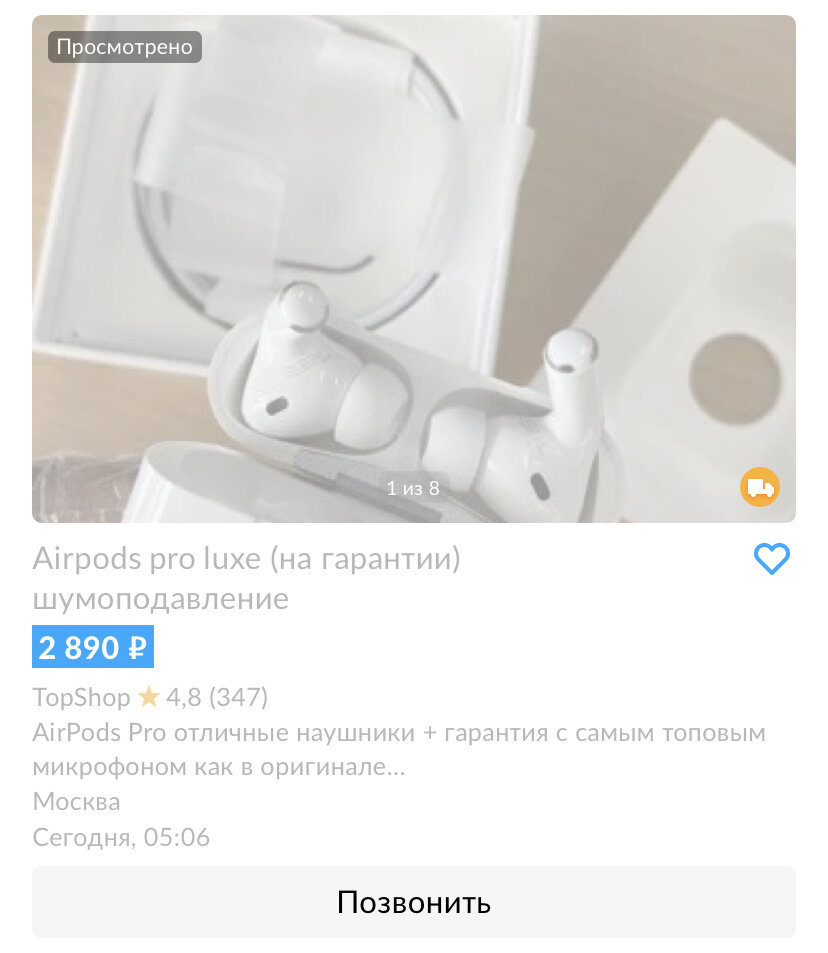Viewport: 828px width, 953px height.
Task: Click the Просмотрено badge
Action: pos(123,46)
